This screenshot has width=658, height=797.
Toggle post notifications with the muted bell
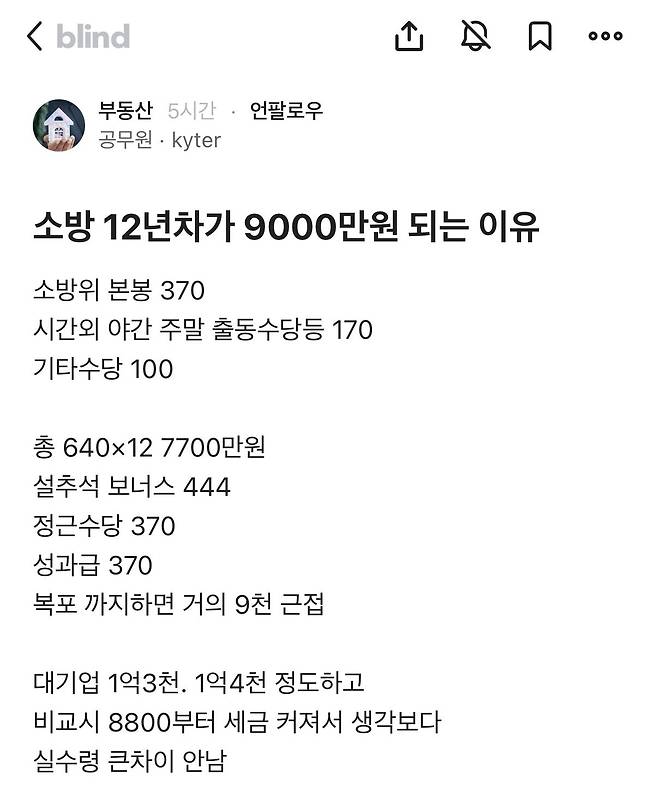475,37
